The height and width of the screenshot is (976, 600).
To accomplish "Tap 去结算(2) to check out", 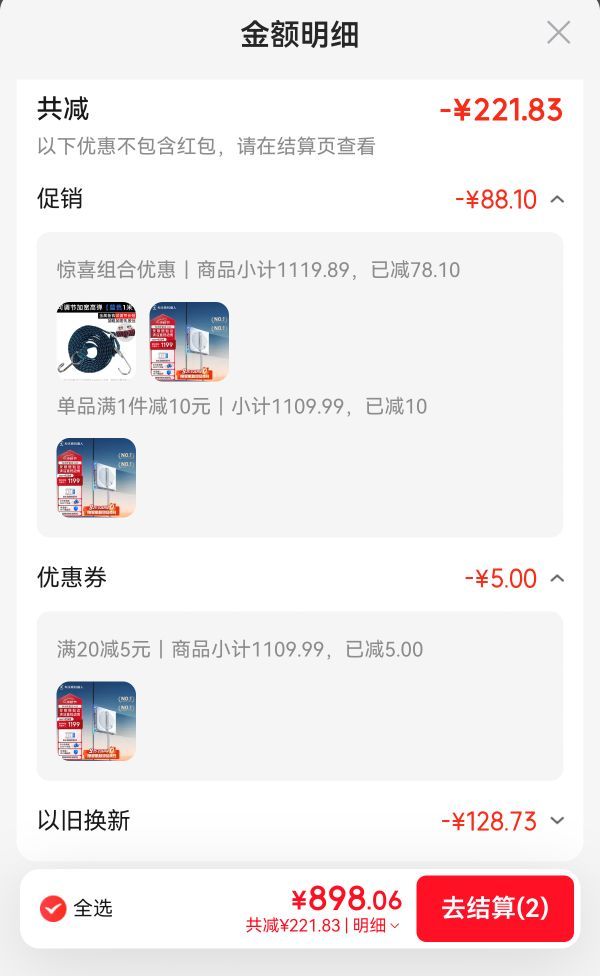I will [x=495, y=908].
